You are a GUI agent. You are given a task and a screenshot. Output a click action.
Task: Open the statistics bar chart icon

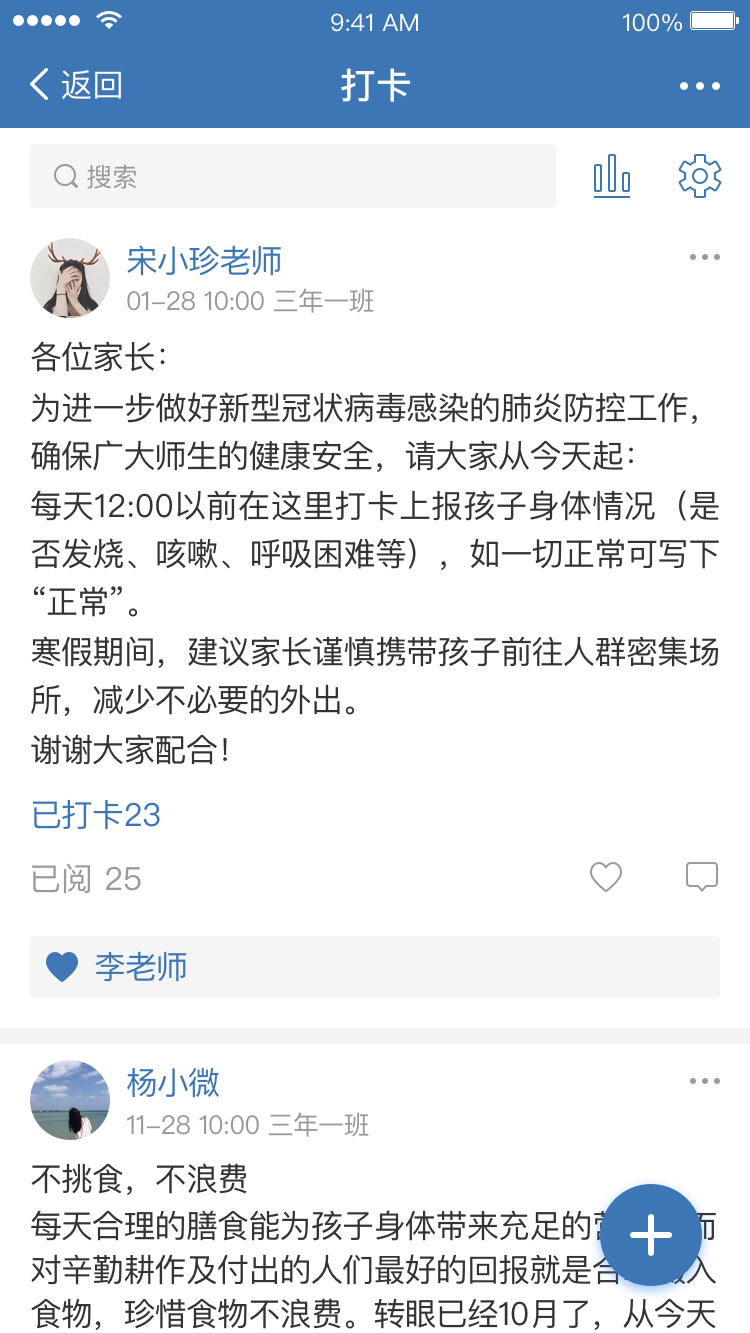(x=611, y=176)
